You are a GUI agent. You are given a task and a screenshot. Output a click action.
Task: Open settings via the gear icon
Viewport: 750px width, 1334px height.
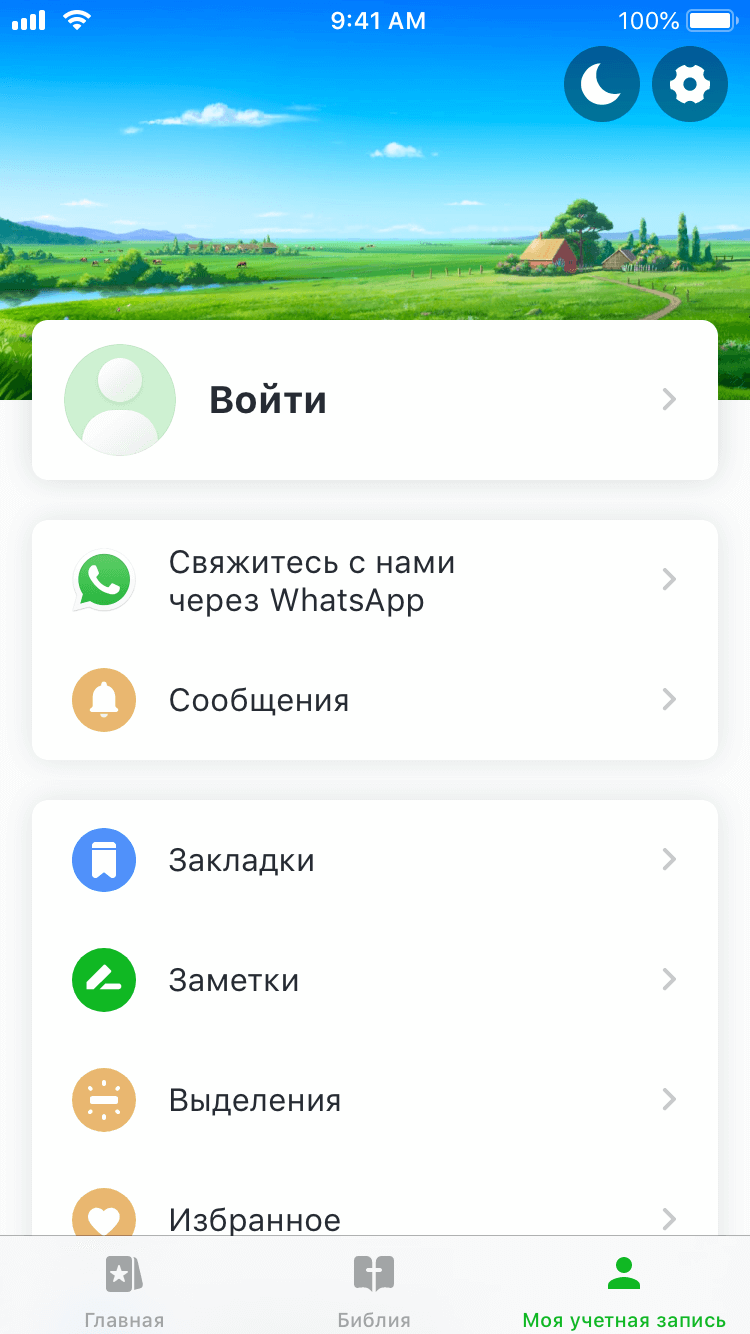(689, 84)
